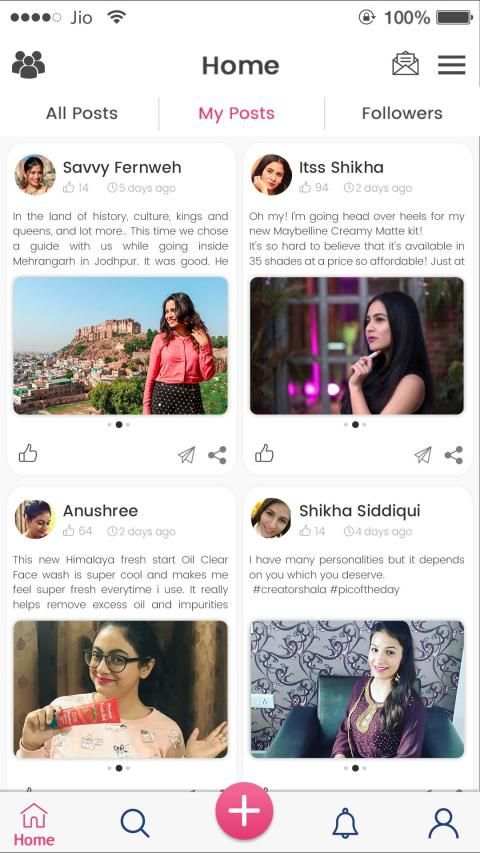Open Anushree's face wash post photo
480x853 pixels.
(x=120, y=689)
